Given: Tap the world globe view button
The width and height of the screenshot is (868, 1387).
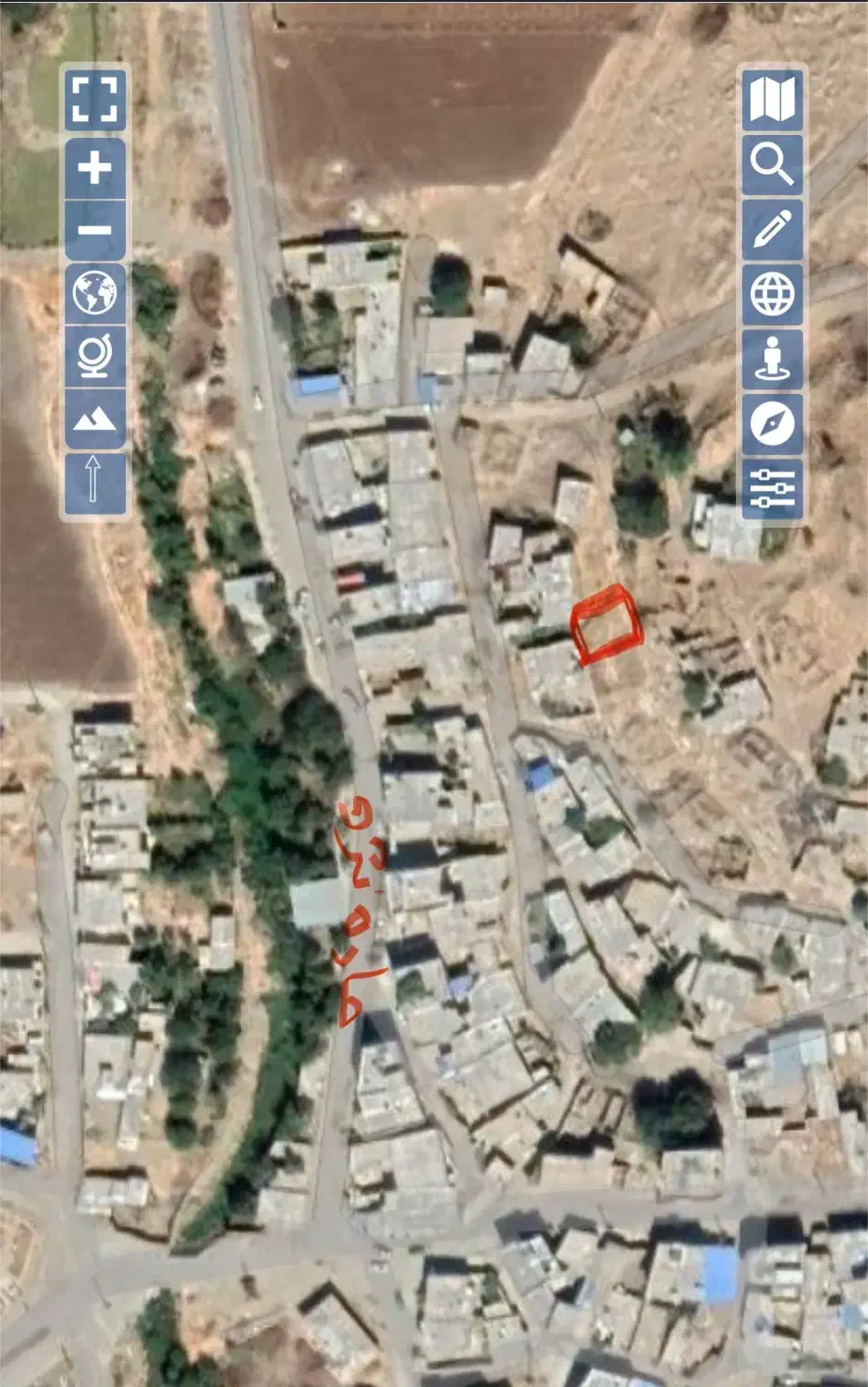Looking at the screenshot, I should [94, 293].
